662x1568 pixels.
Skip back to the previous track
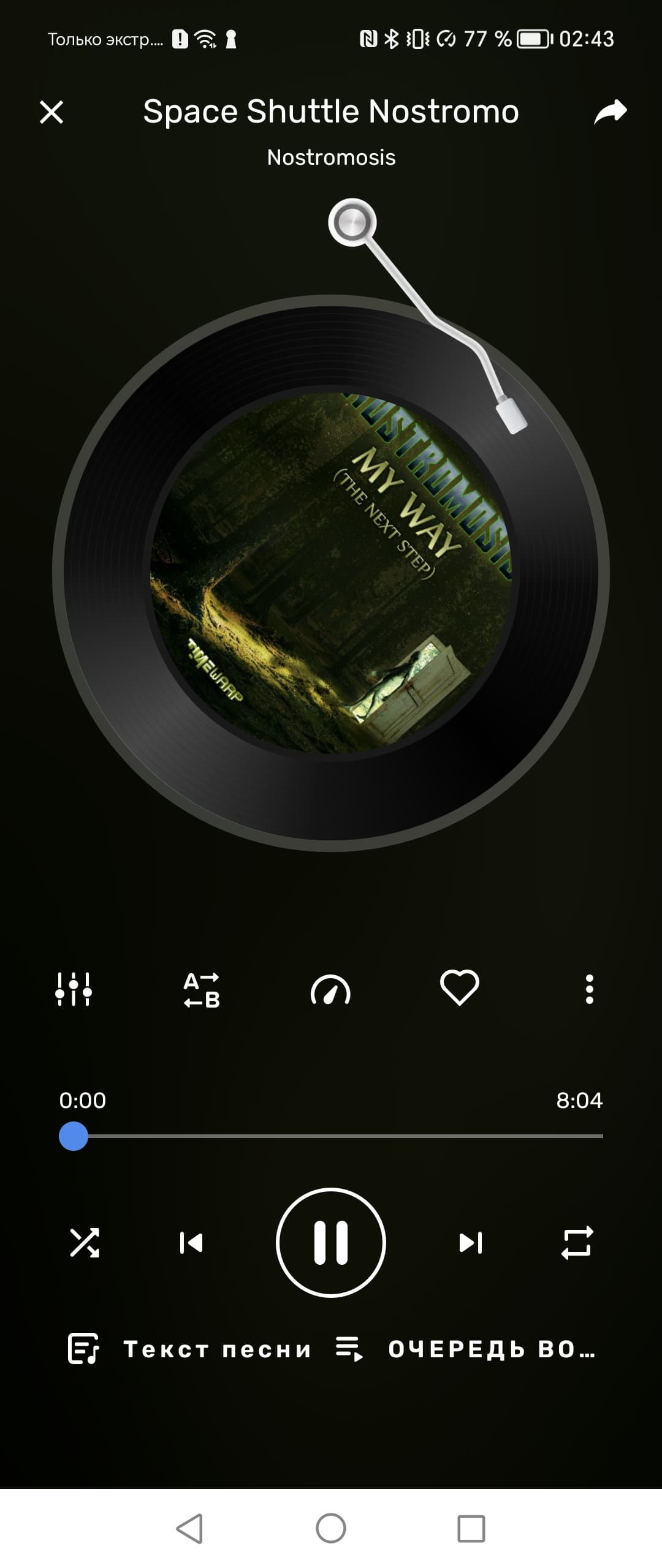pyautogui.click(x=191, y=1242)
